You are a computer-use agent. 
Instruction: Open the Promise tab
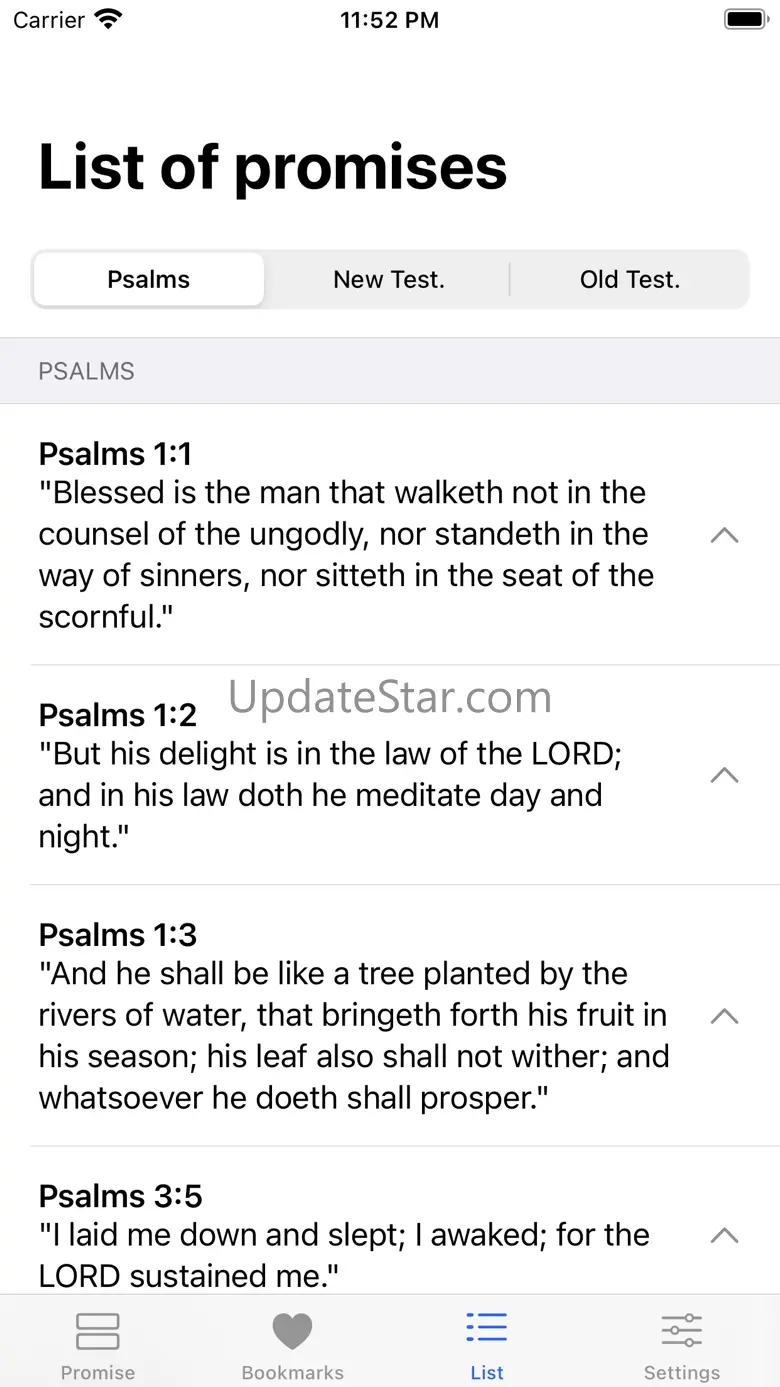click(x=98, y=1345)
